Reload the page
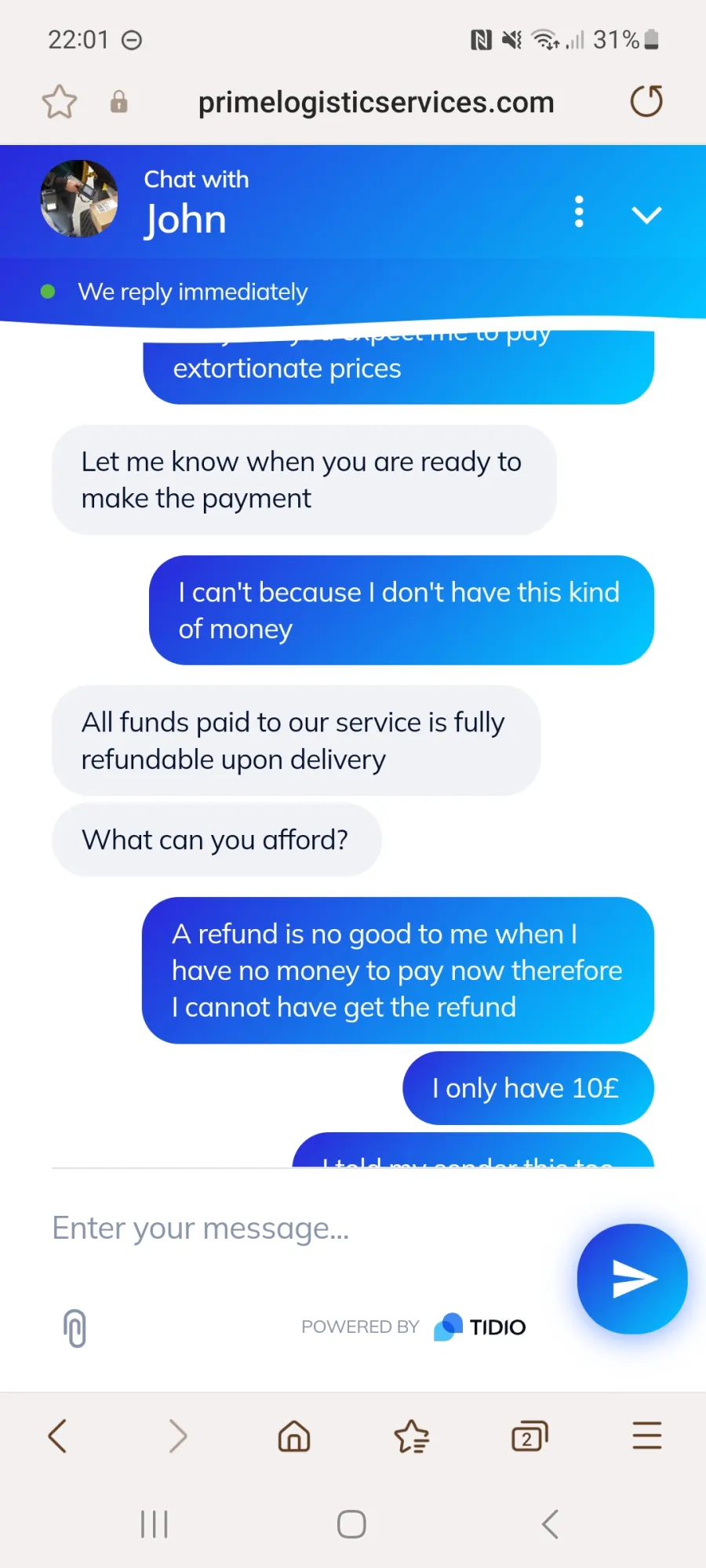 [646, 101]
